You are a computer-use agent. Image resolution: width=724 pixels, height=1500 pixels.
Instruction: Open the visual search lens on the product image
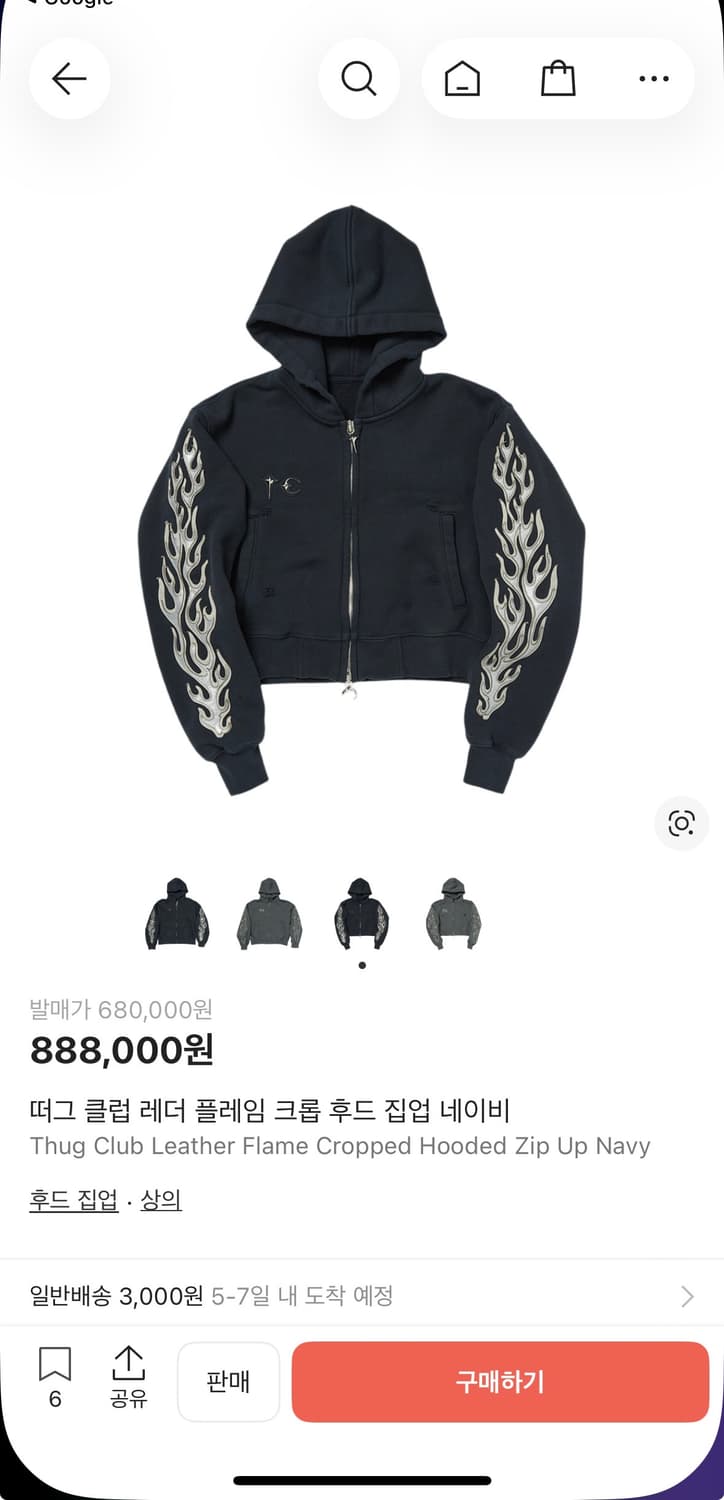[681, 823]
